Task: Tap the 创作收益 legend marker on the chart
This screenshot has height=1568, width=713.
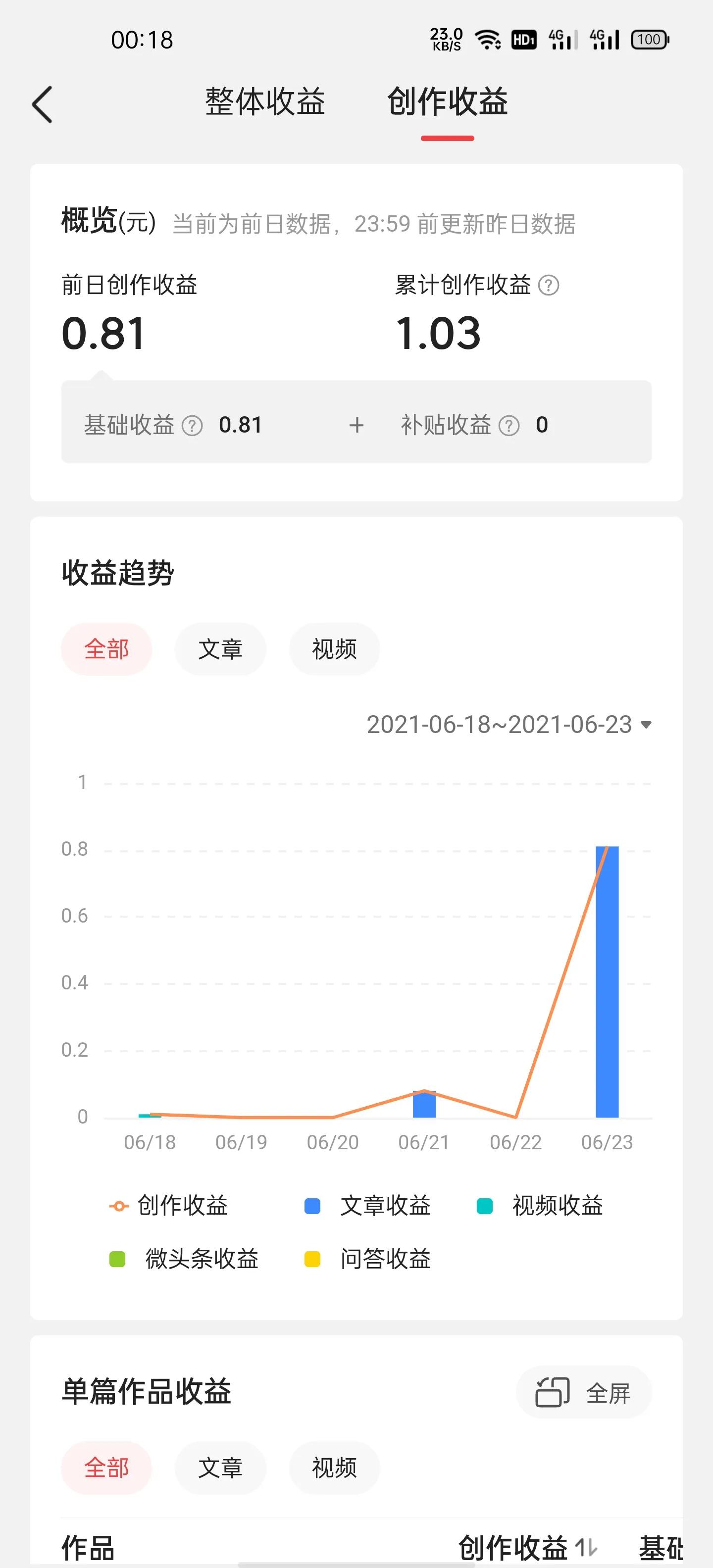Action: coord(119,1204)
